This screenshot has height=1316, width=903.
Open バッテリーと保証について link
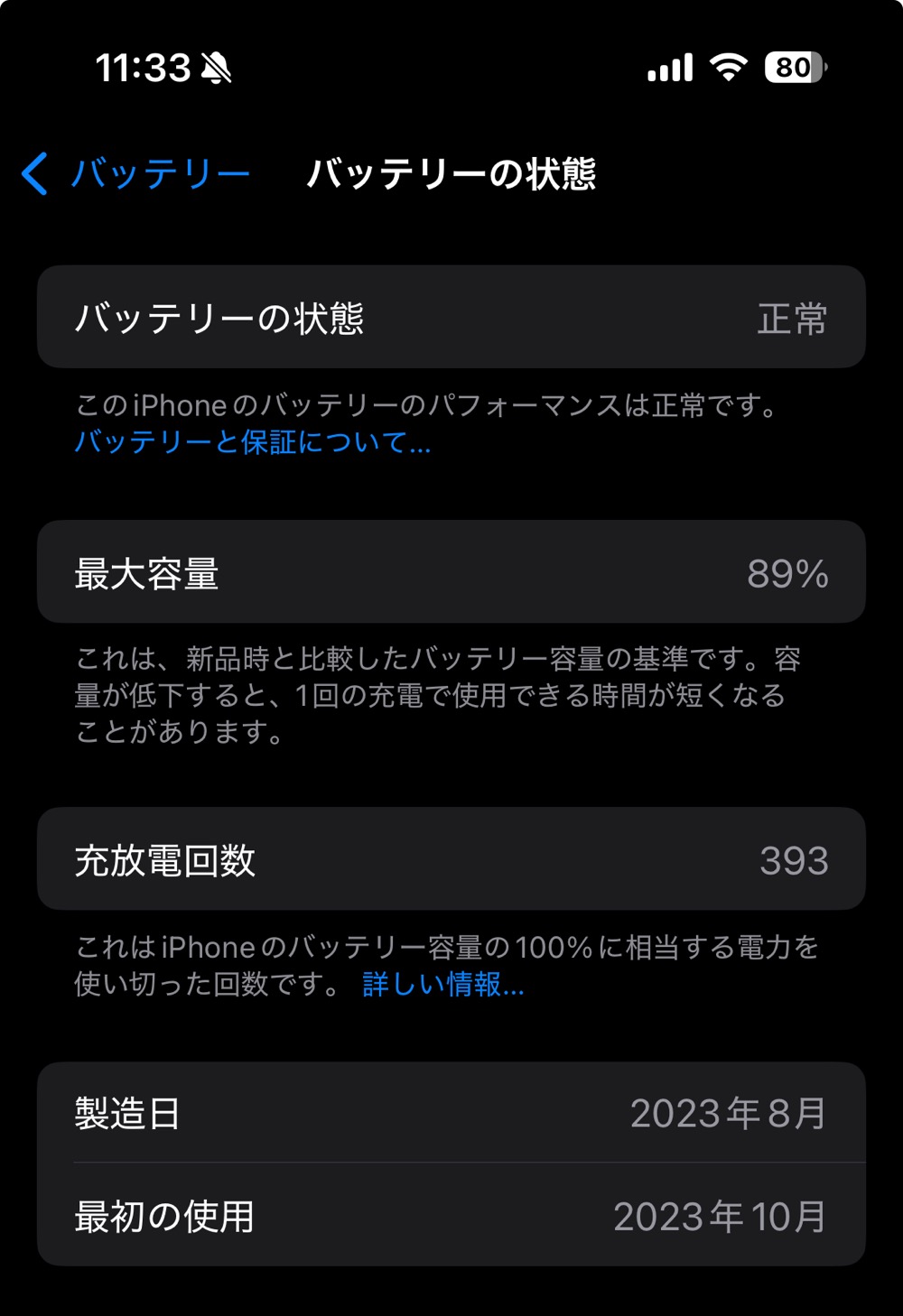[252, 442]
